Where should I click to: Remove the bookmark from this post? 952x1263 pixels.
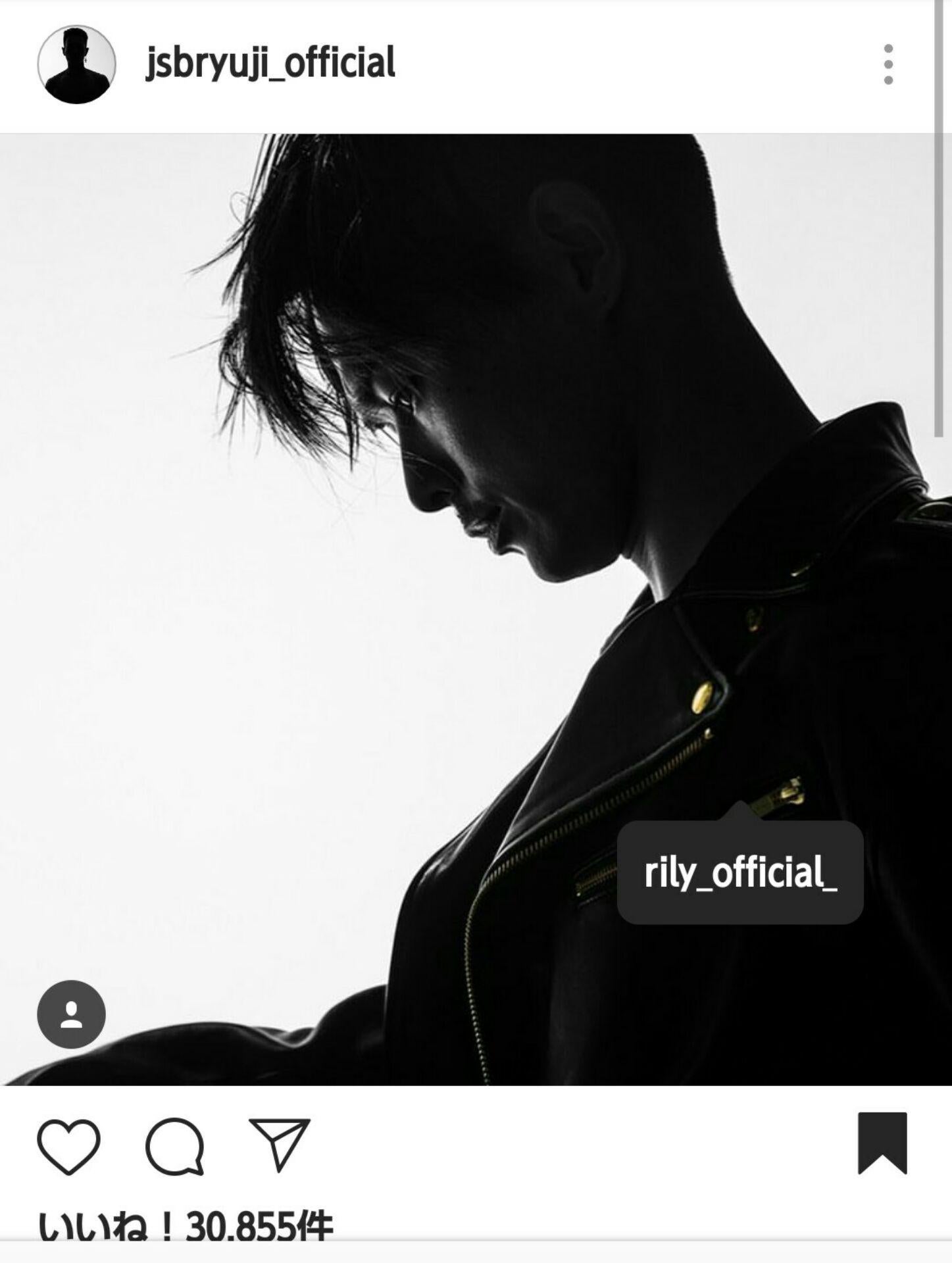tap(882, 1143)
